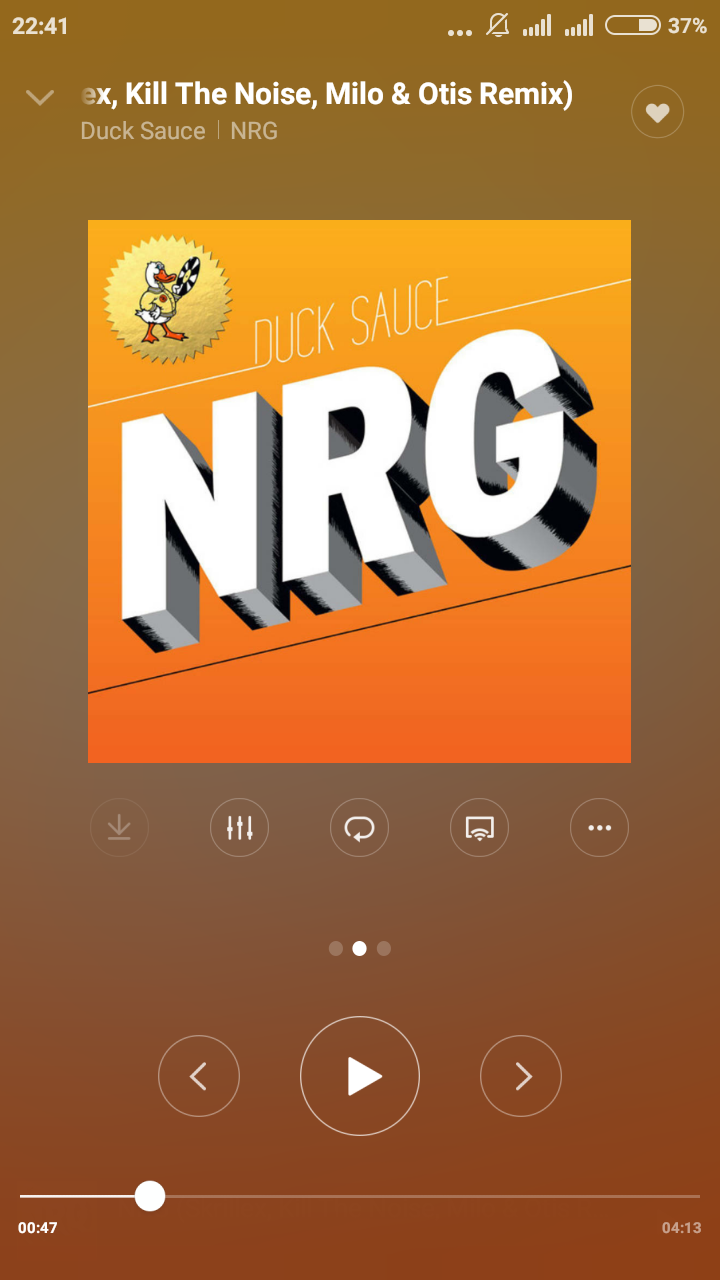Download the current track
Screen dimensions: 720x1280
[119, 828]
